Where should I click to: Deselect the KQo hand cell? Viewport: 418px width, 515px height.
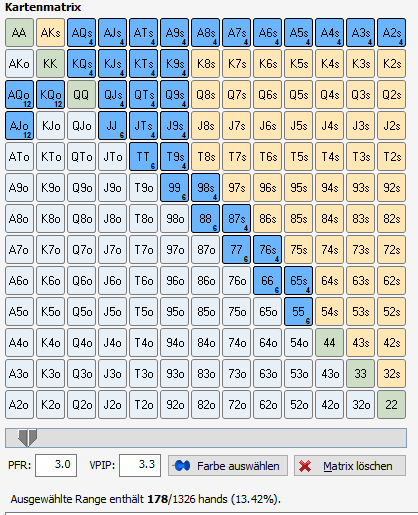click(x=50, y=95)
